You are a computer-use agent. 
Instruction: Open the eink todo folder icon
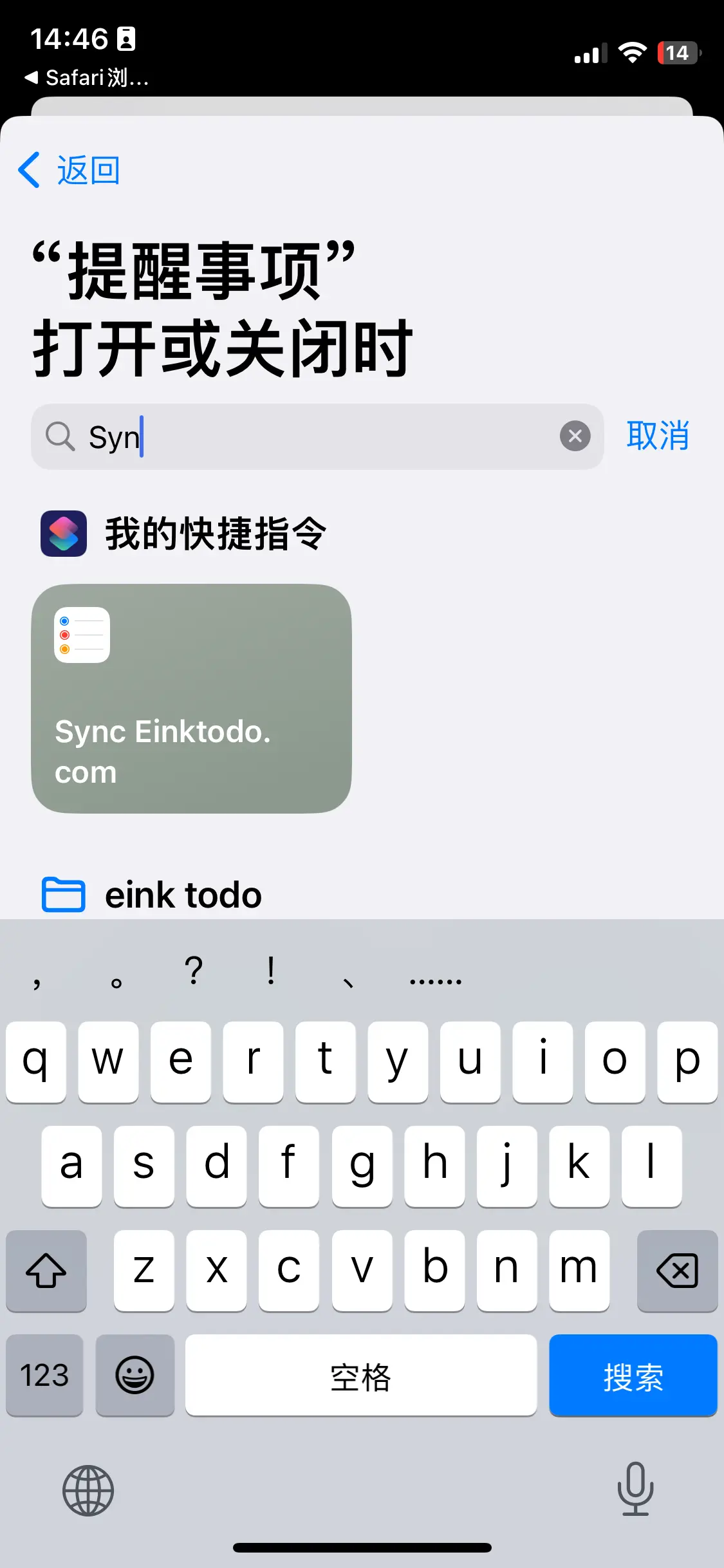(62, 894)
